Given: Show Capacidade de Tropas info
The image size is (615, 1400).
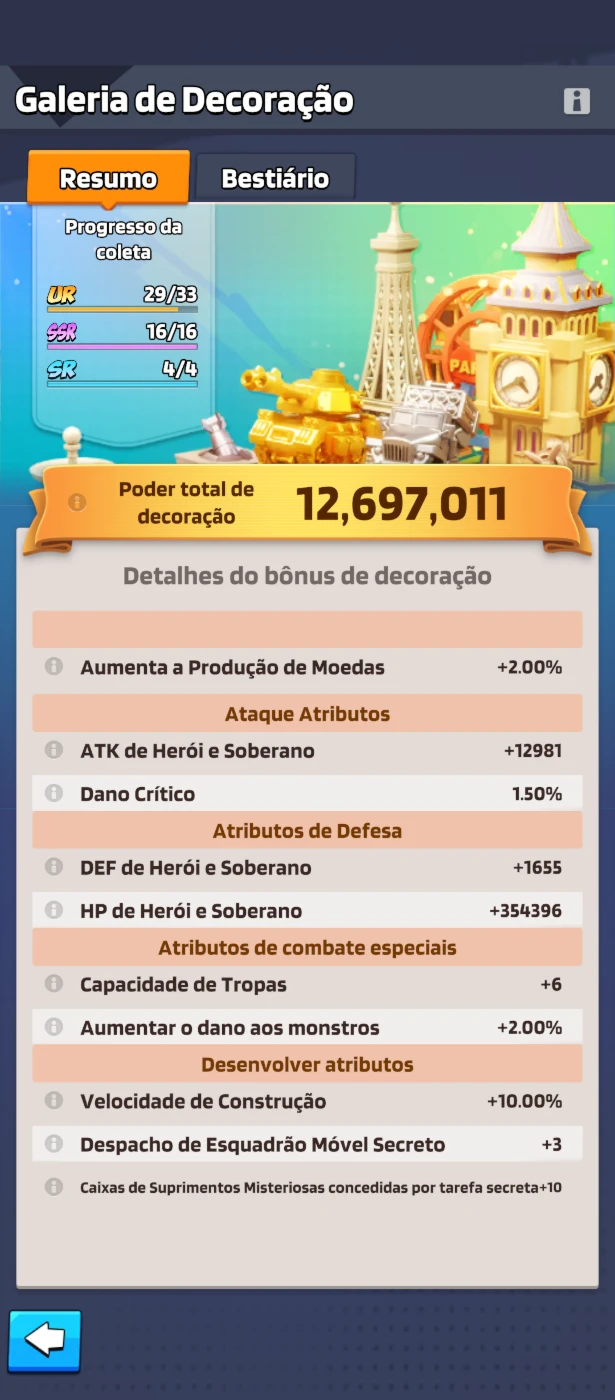Looking at the screenshot, I should (x=54, y=983).
